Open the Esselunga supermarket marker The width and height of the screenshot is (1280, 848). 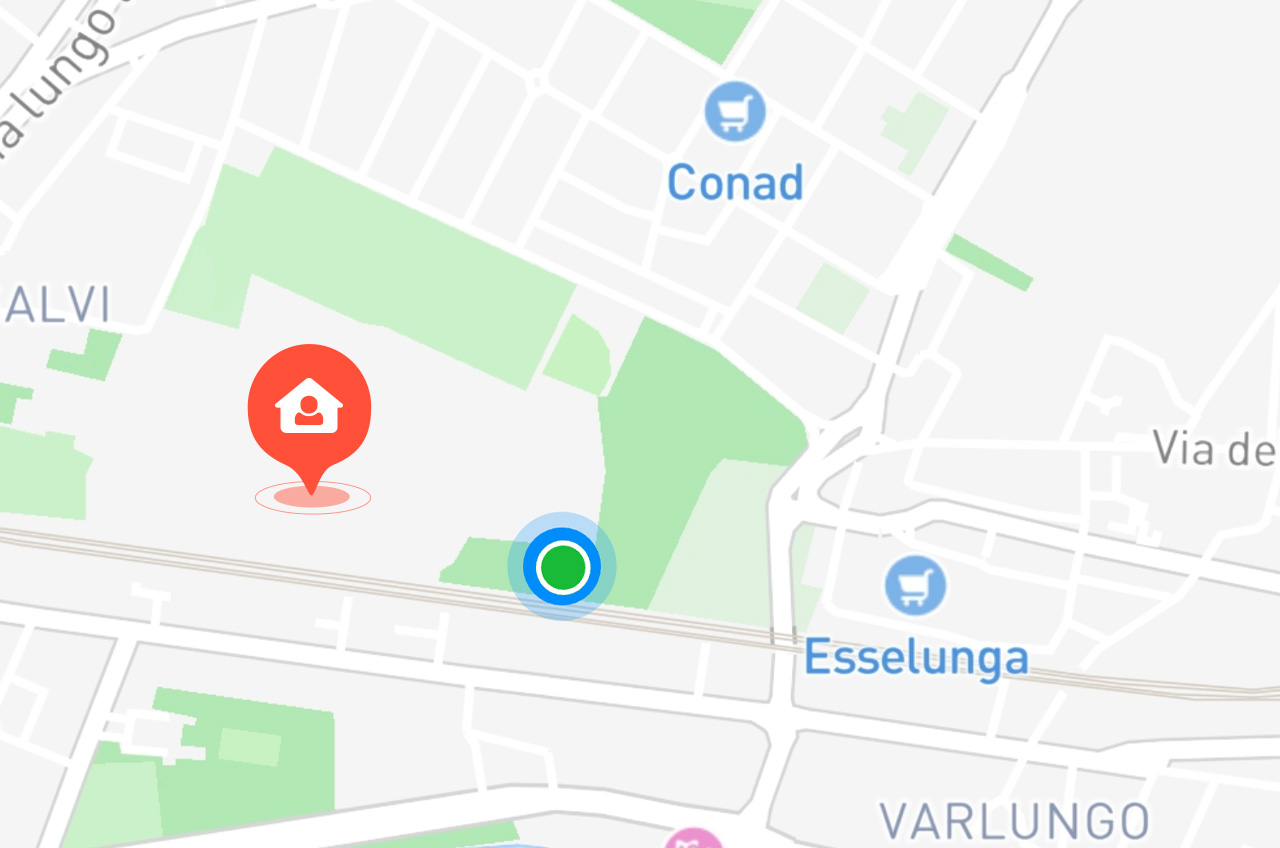(x=915, y=586)
